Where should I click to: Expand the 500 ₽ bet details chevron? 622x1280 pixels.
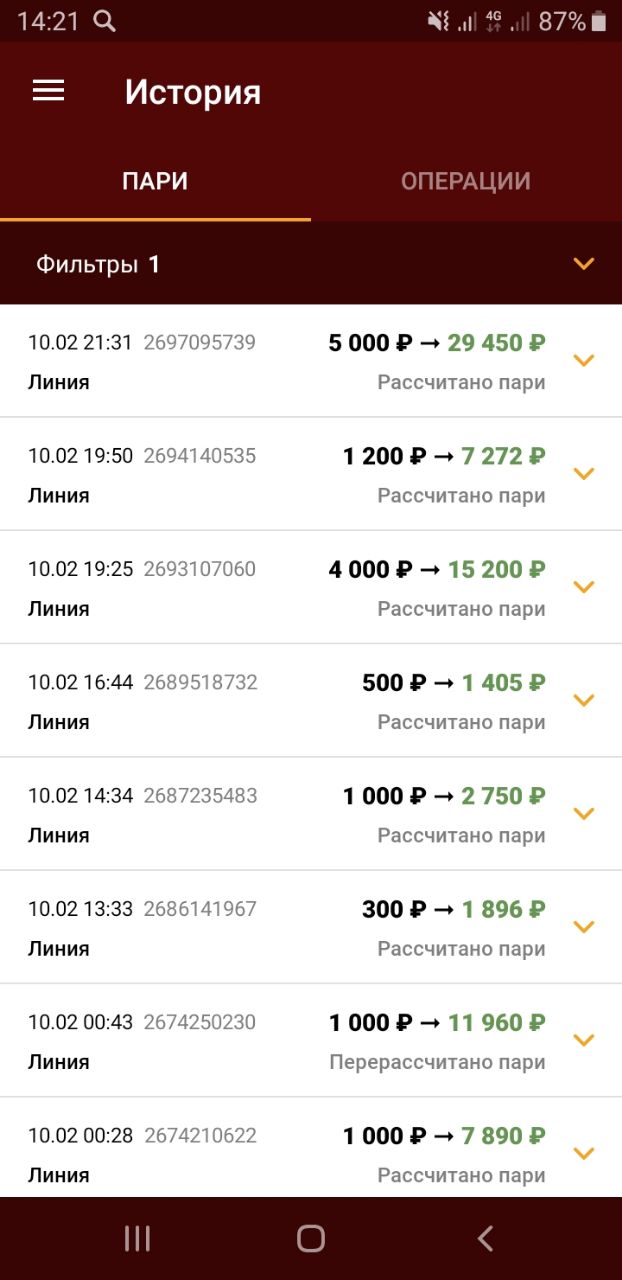(x=584, y=700)
